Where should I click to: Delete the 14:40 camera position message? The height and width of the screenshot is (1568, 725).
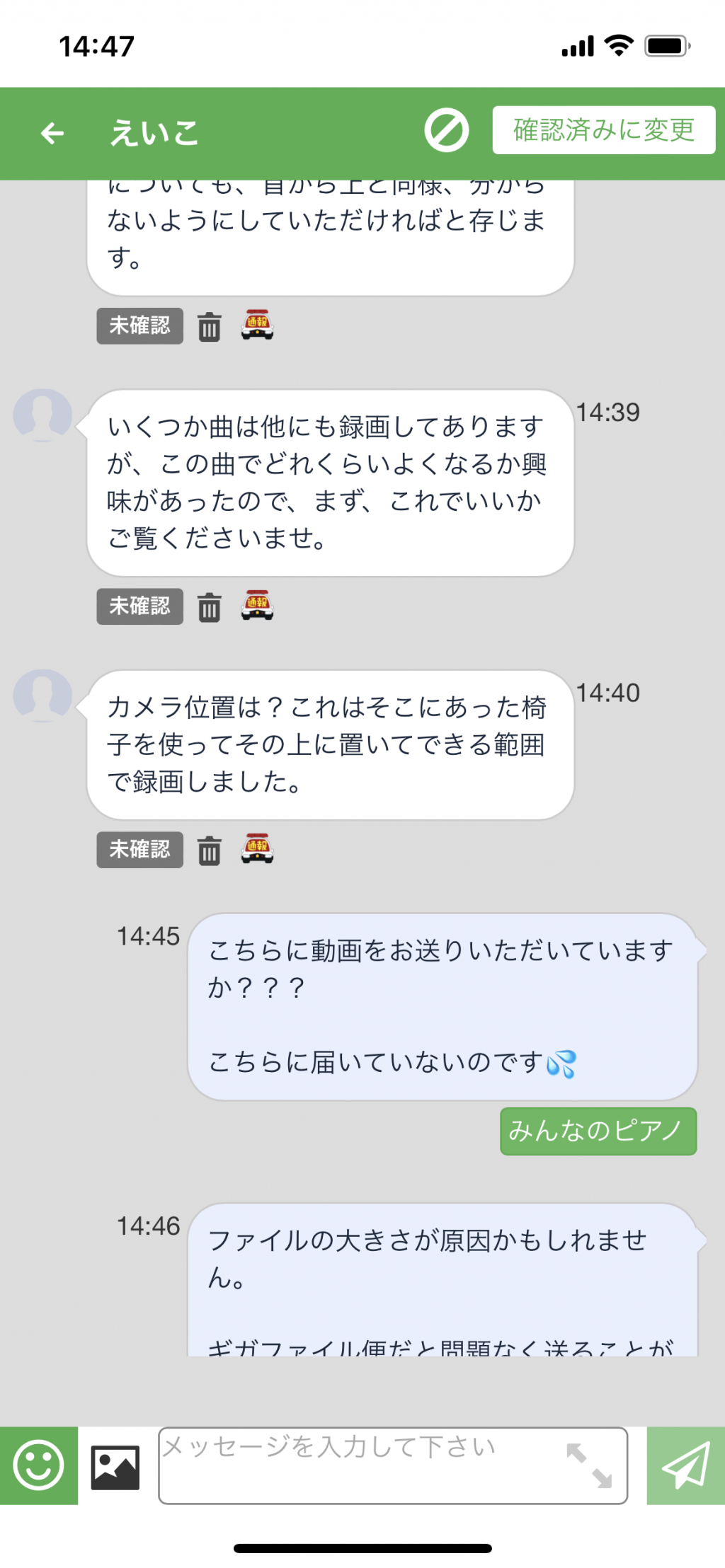coord(209,851)
